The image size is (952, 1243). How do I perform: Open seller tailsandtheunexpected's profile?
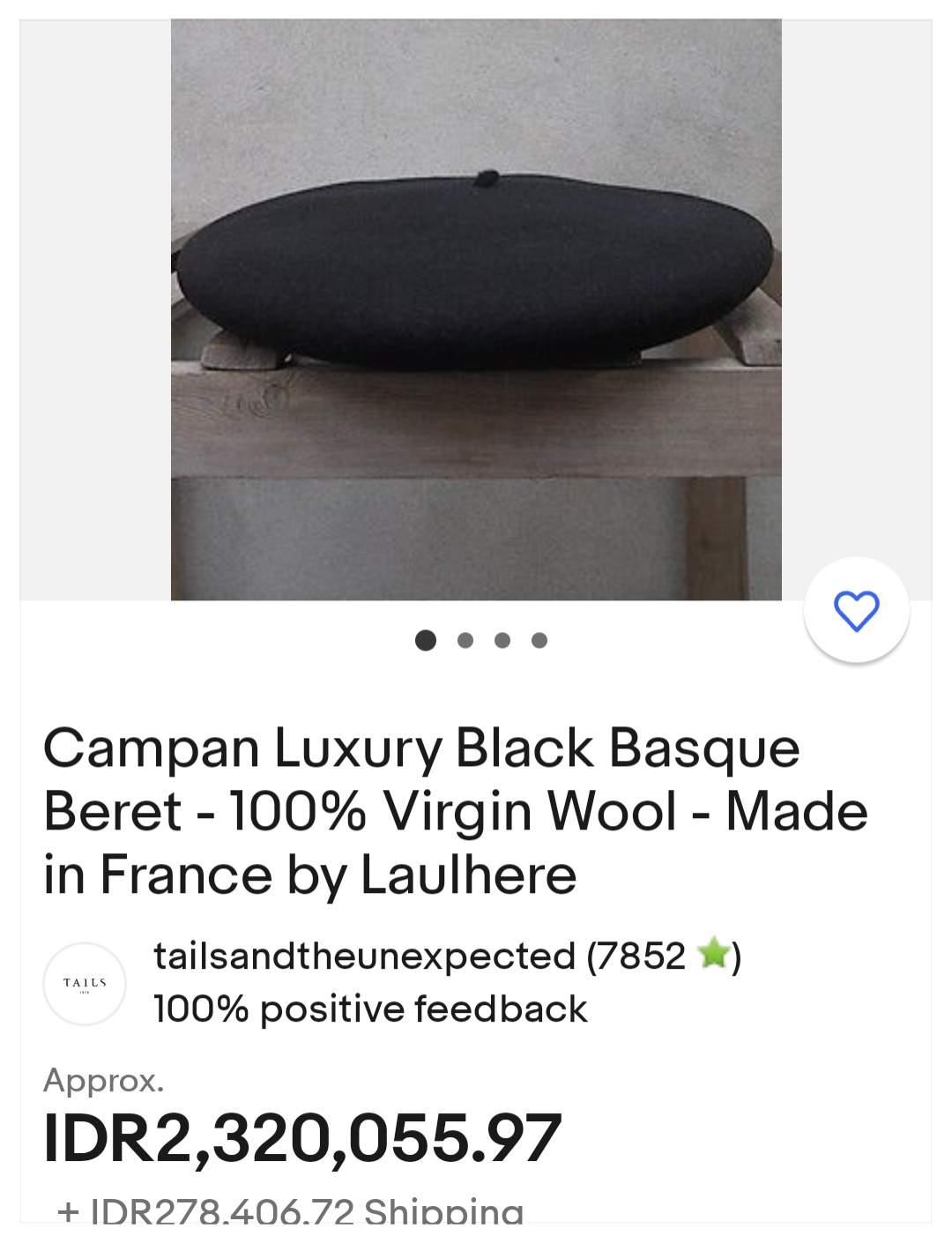363,956
